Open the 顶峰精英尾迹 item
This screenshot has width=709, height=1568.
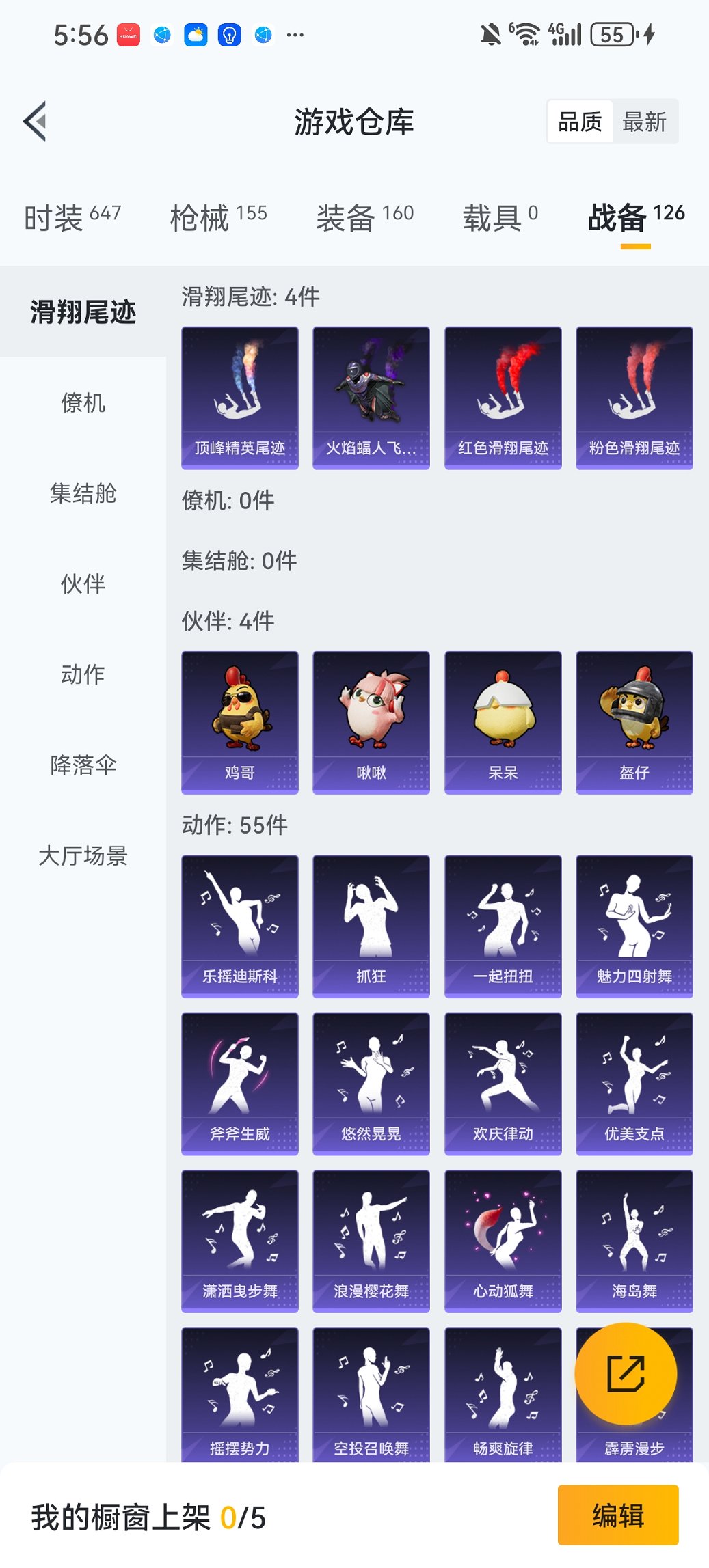[240, 398]
